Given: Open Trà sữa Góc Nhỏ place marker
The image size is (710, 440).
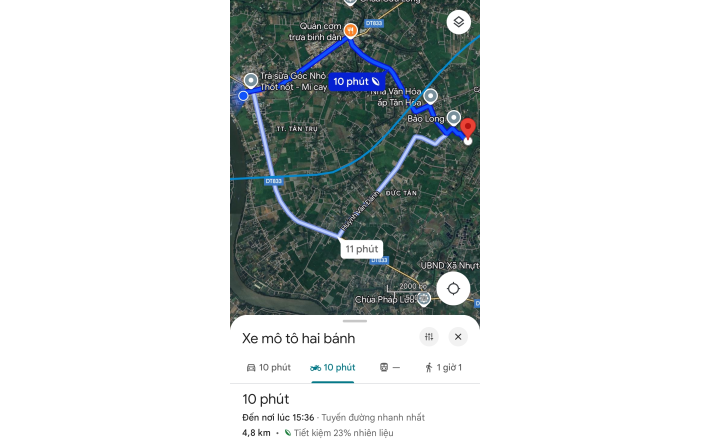Looking at the screenshot, I should [x=250, y=79].
